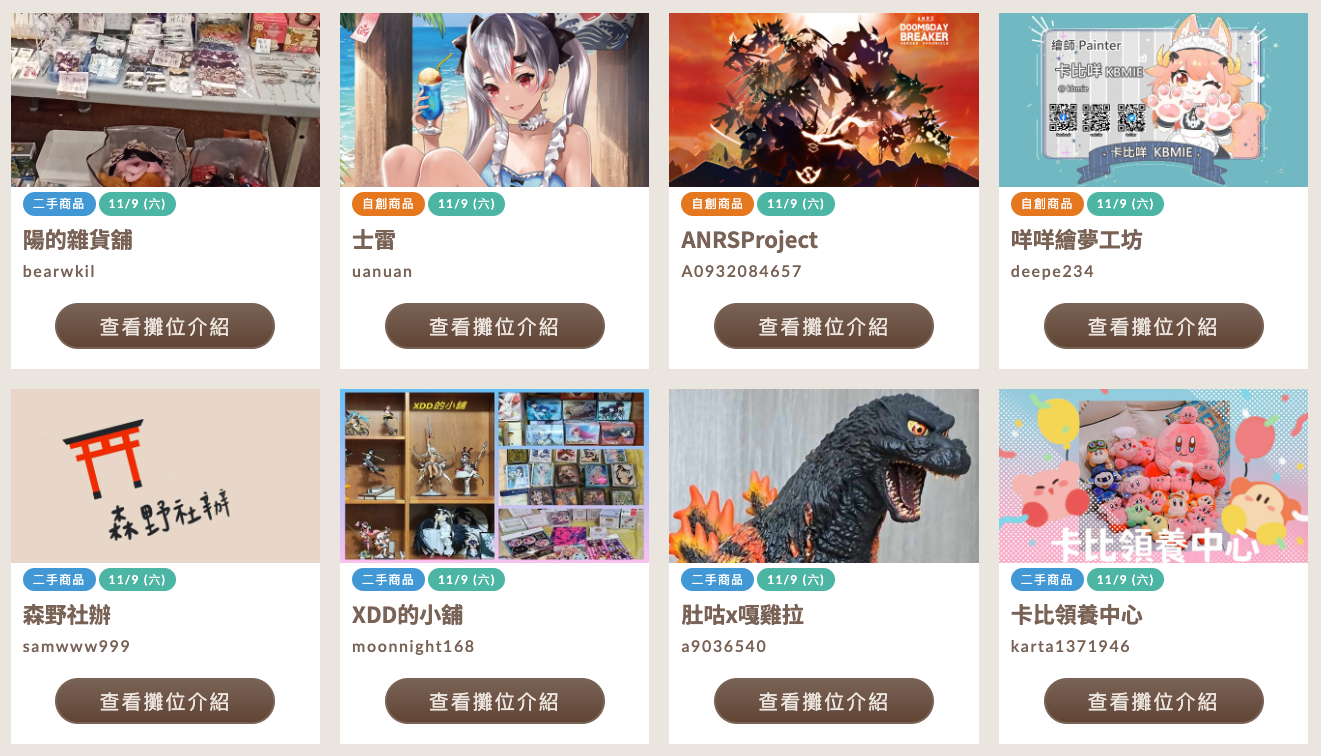Open booth introduction for 士蕾

pos(494,326)
